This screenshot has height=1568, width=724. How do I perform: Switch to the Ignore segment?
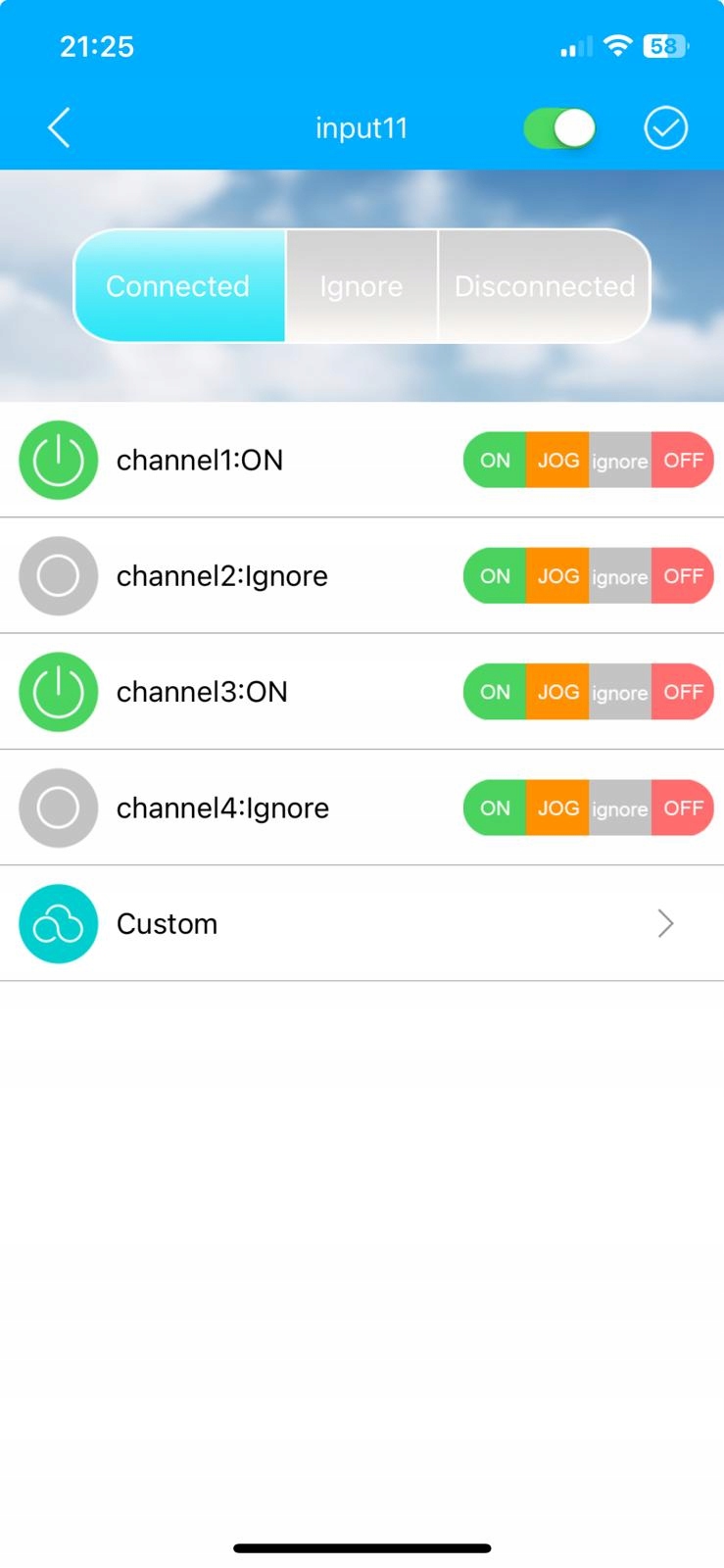pos(362,286)
